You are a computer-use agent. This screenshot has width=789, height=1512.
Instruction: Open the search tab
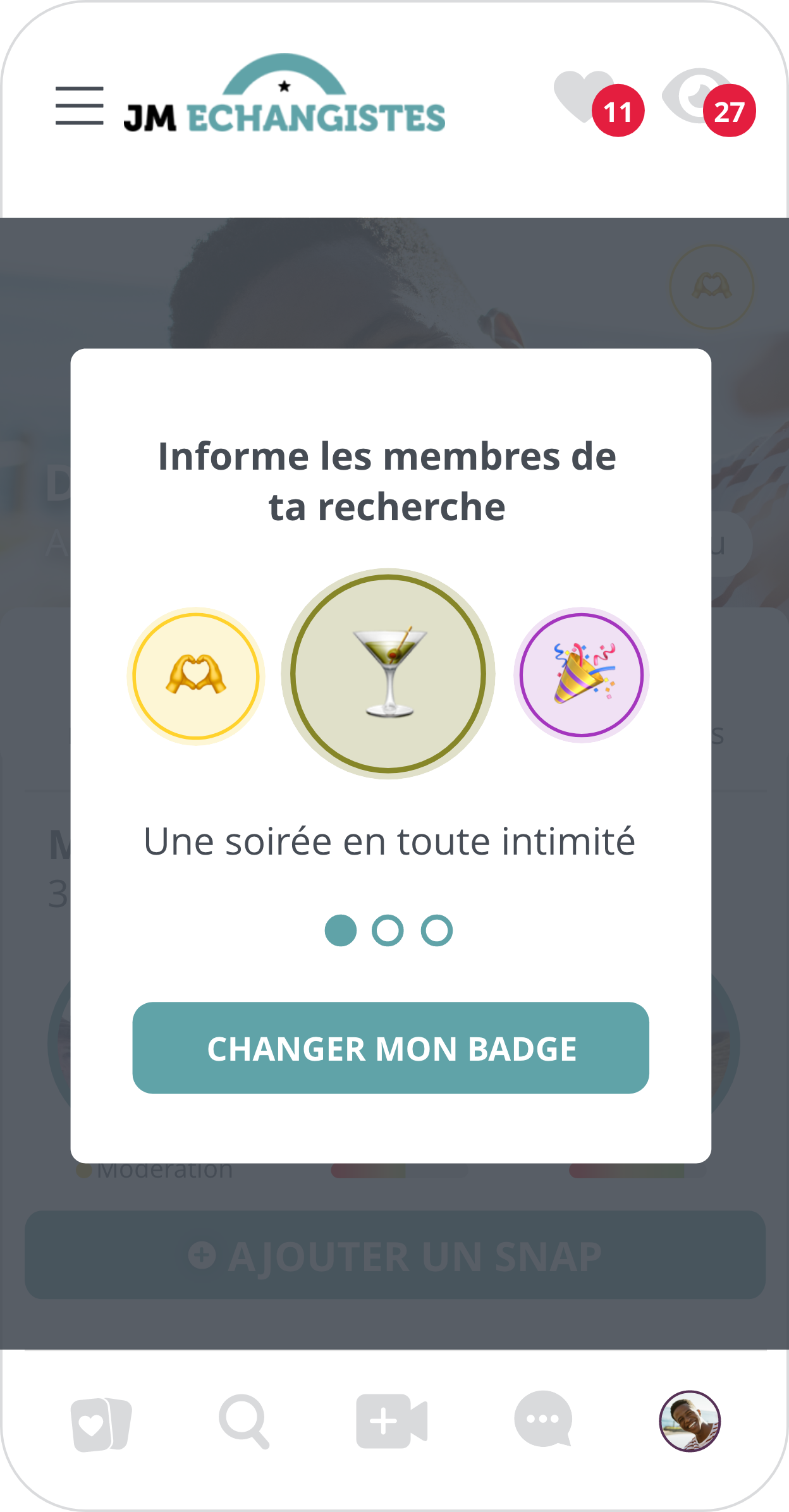[244, 1422]
